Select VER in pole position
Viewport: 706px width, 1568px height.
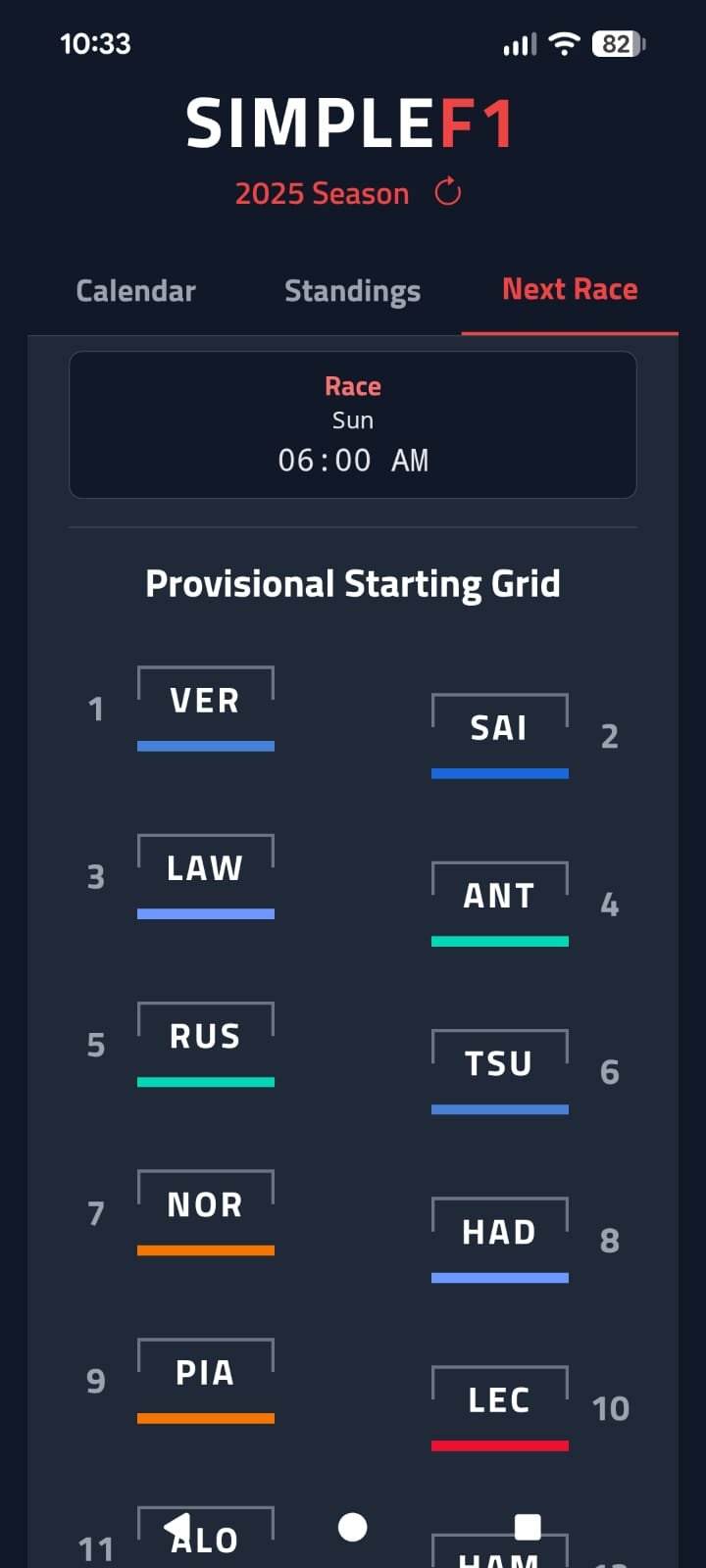205,700
